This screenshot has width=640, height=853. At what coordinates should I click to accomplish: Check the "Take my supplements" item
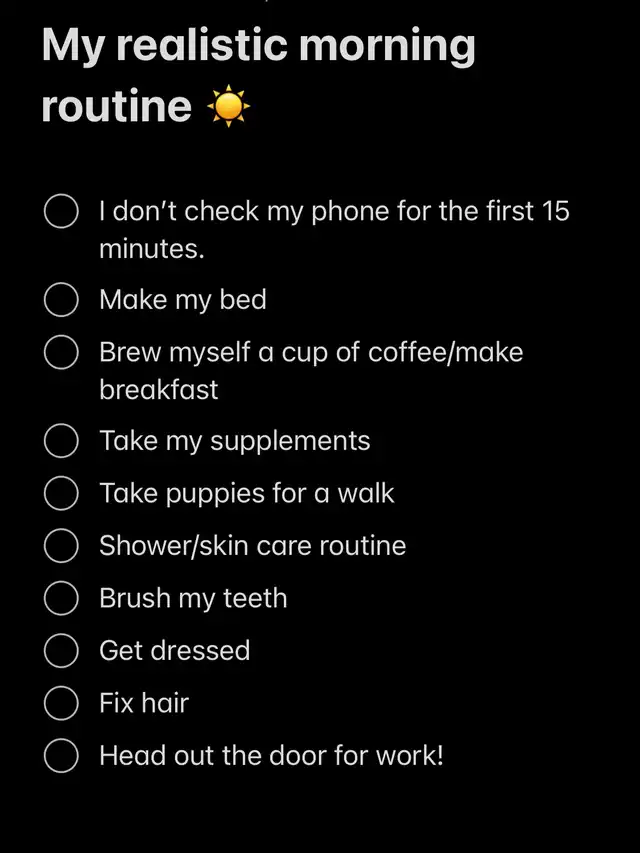(x=62, y=441)
